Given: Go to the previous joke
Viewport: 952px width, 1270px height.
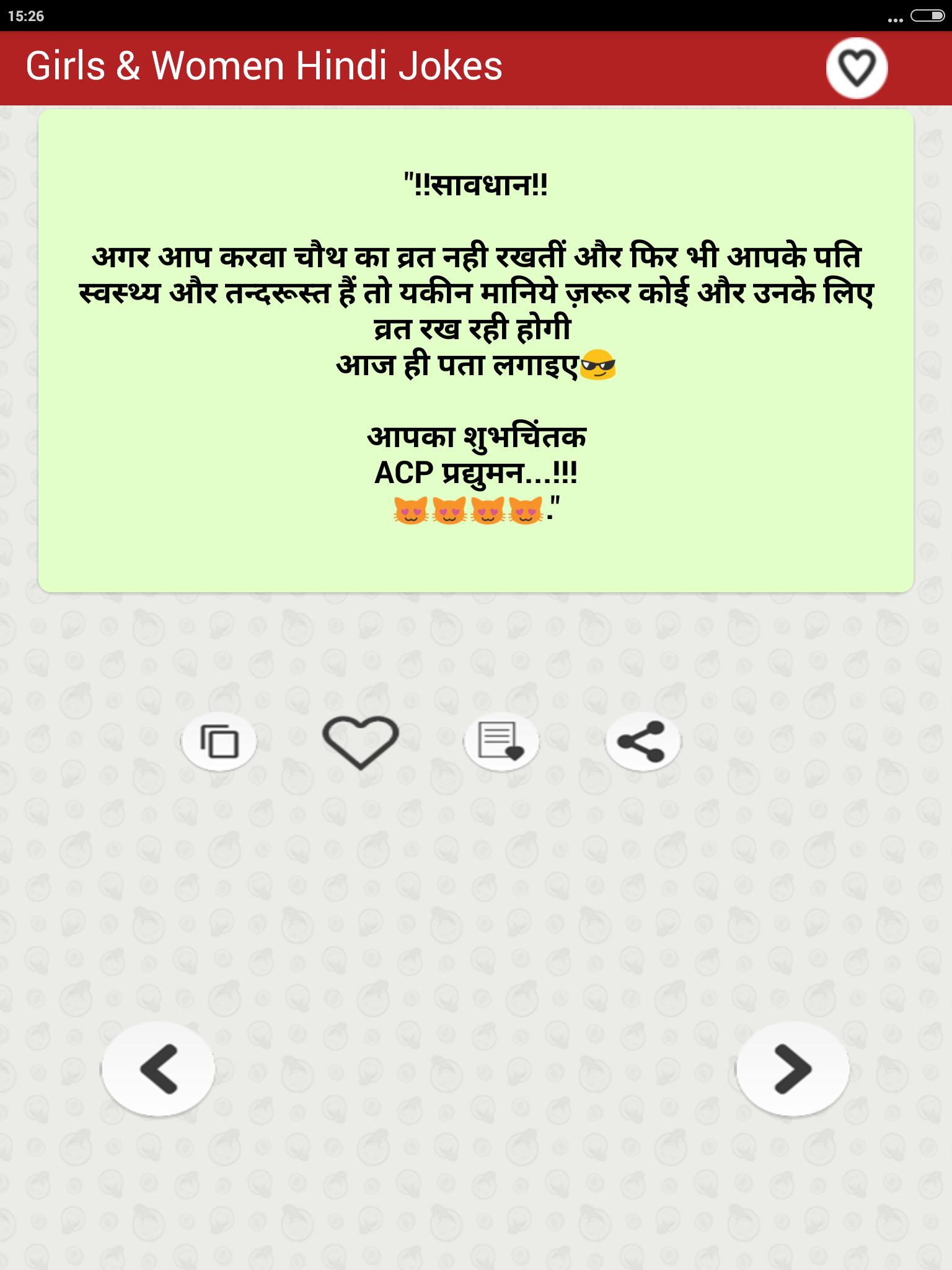Looking at the screenshot, I should point(159,1070).
